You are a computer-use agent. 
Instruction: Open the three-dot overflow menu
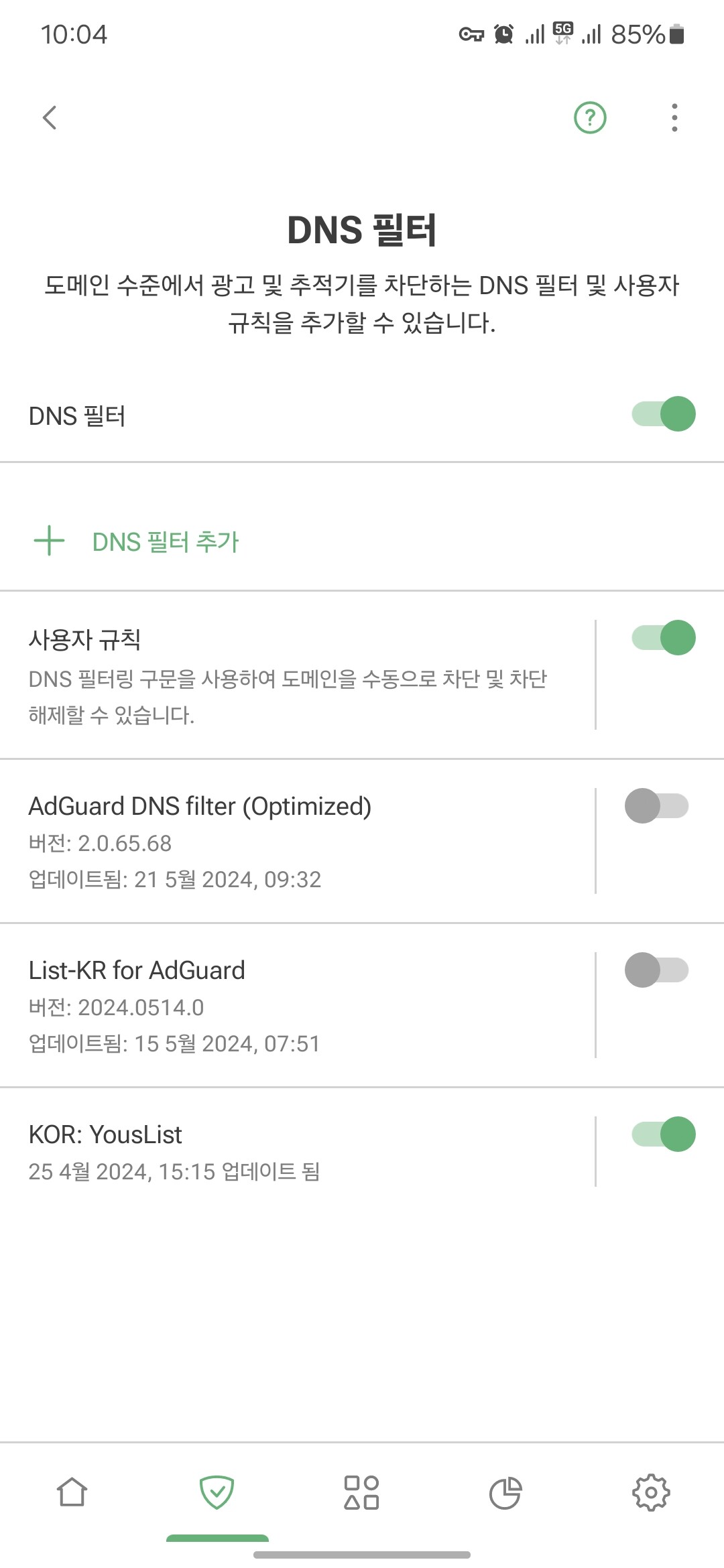point(674,117)
